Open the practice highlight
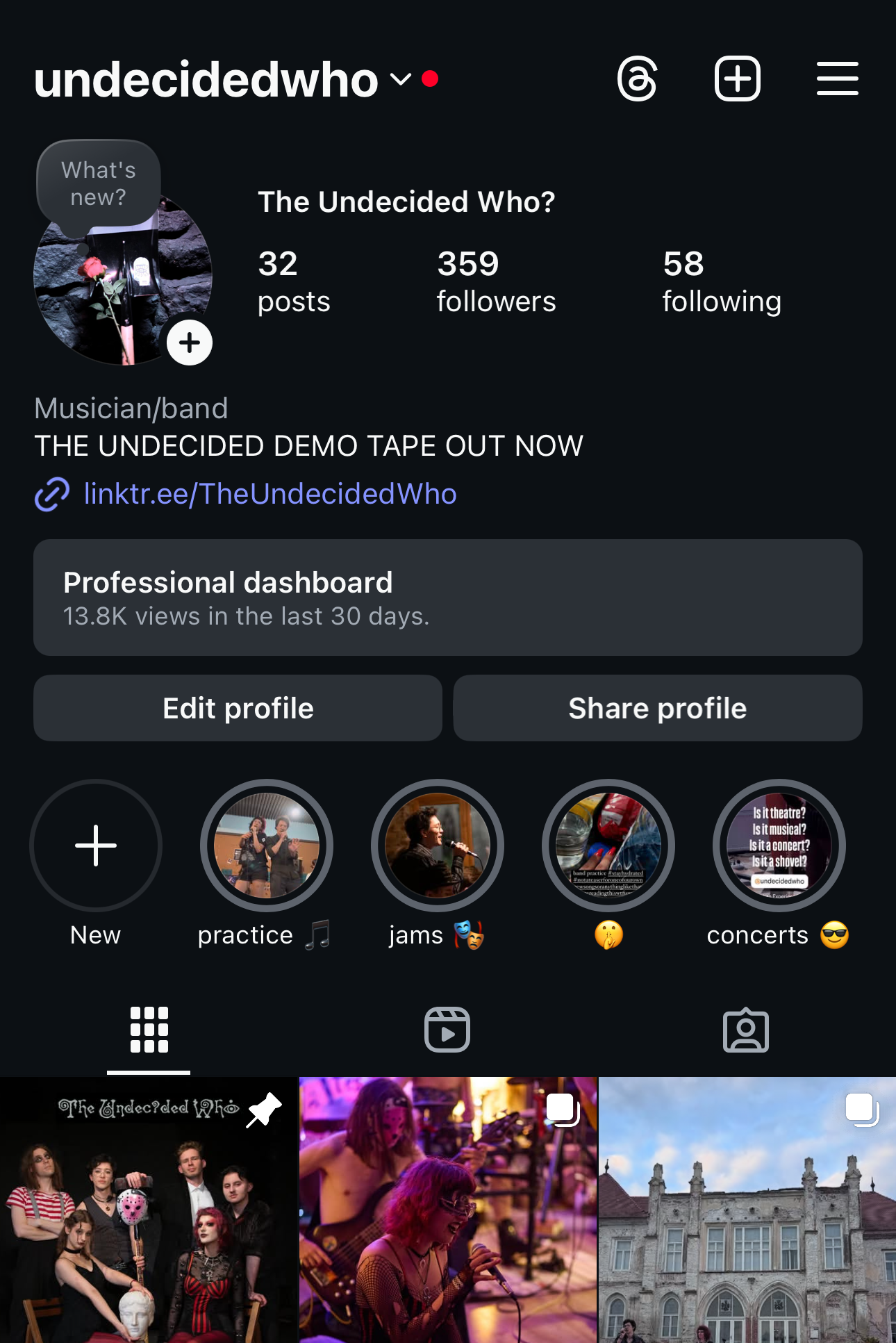The width and height of the screenshot is (896, 1343). pyautogui.click(x=267, y=846)
